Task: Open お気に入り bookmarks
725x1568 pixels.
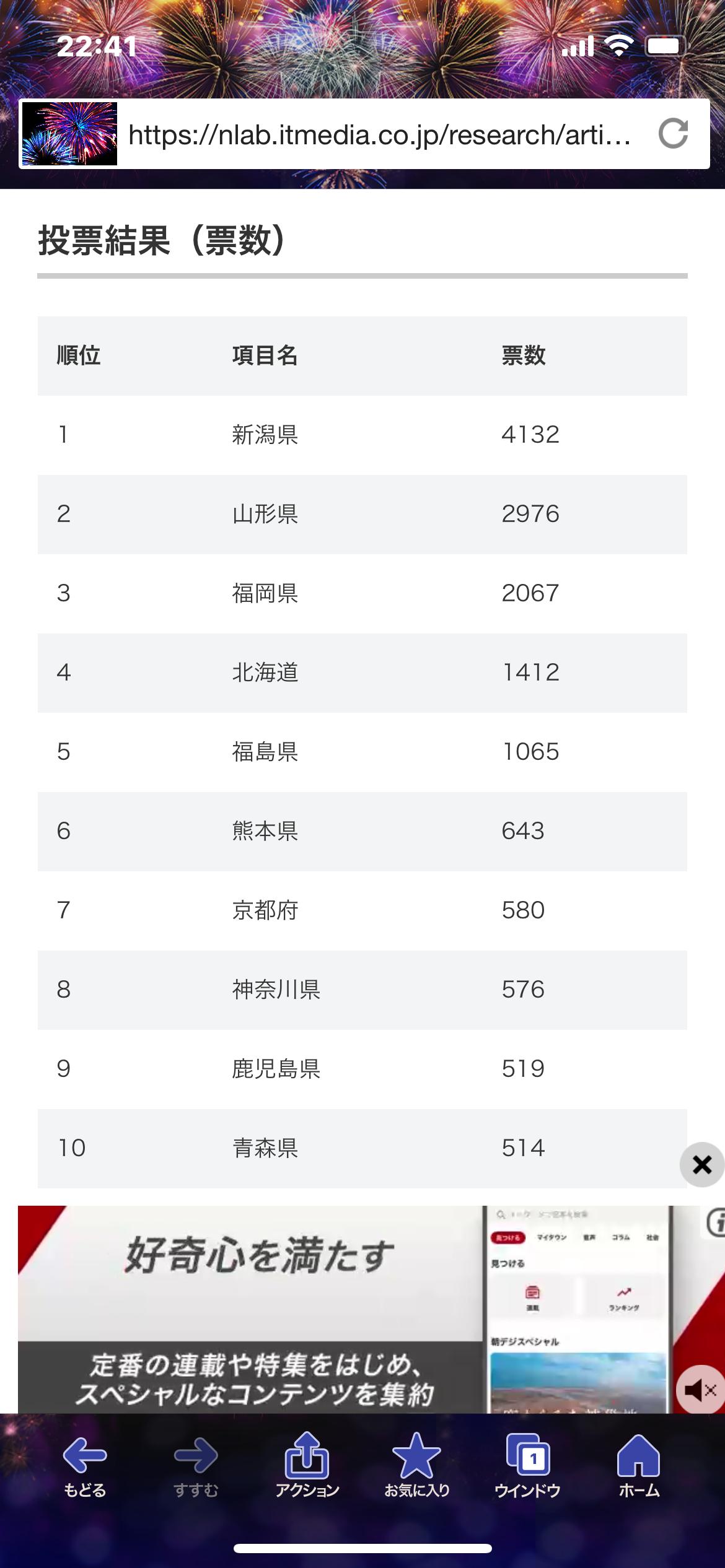Action: point(417,1466)
